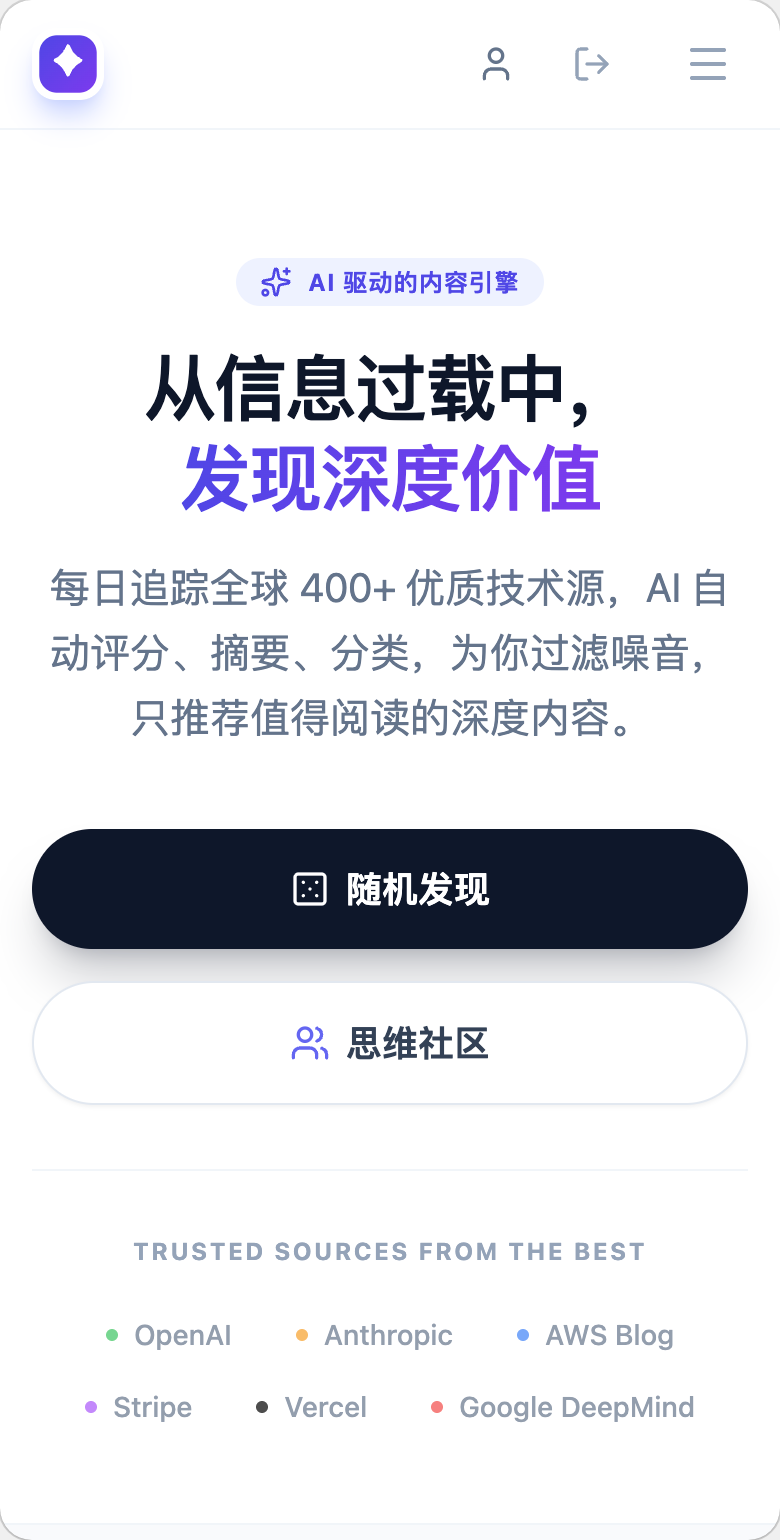
Task: Open the hamburger menu
Action: pos(707,64)
